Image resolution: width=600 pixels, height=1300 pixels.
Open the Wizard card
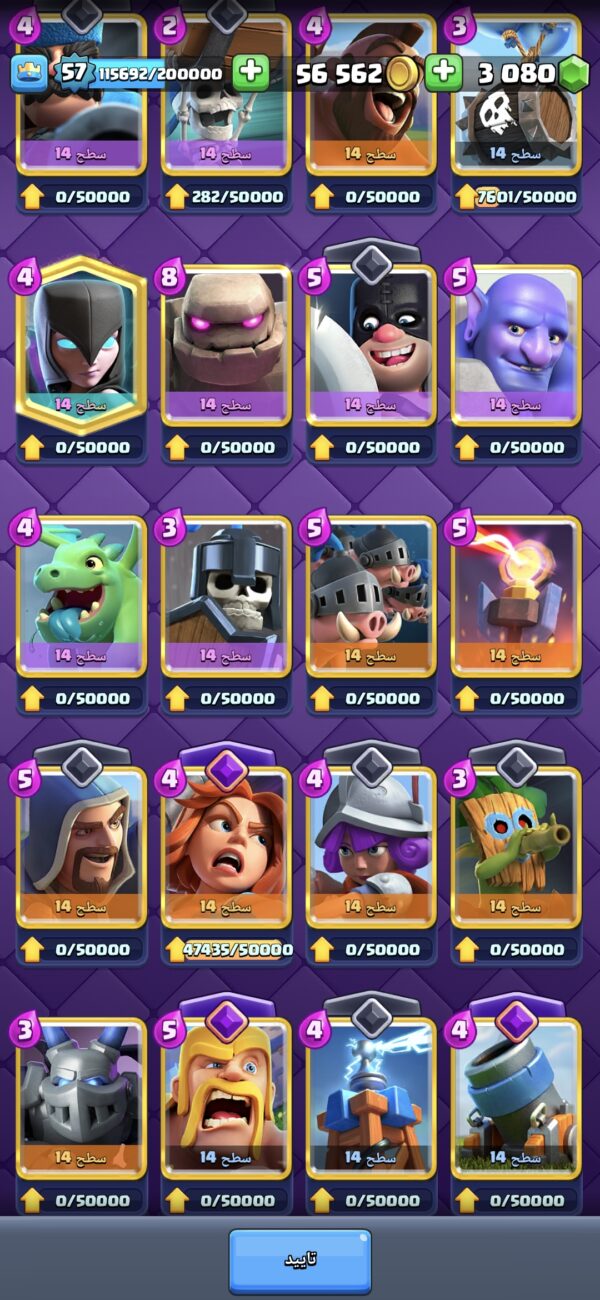[82, 846]
